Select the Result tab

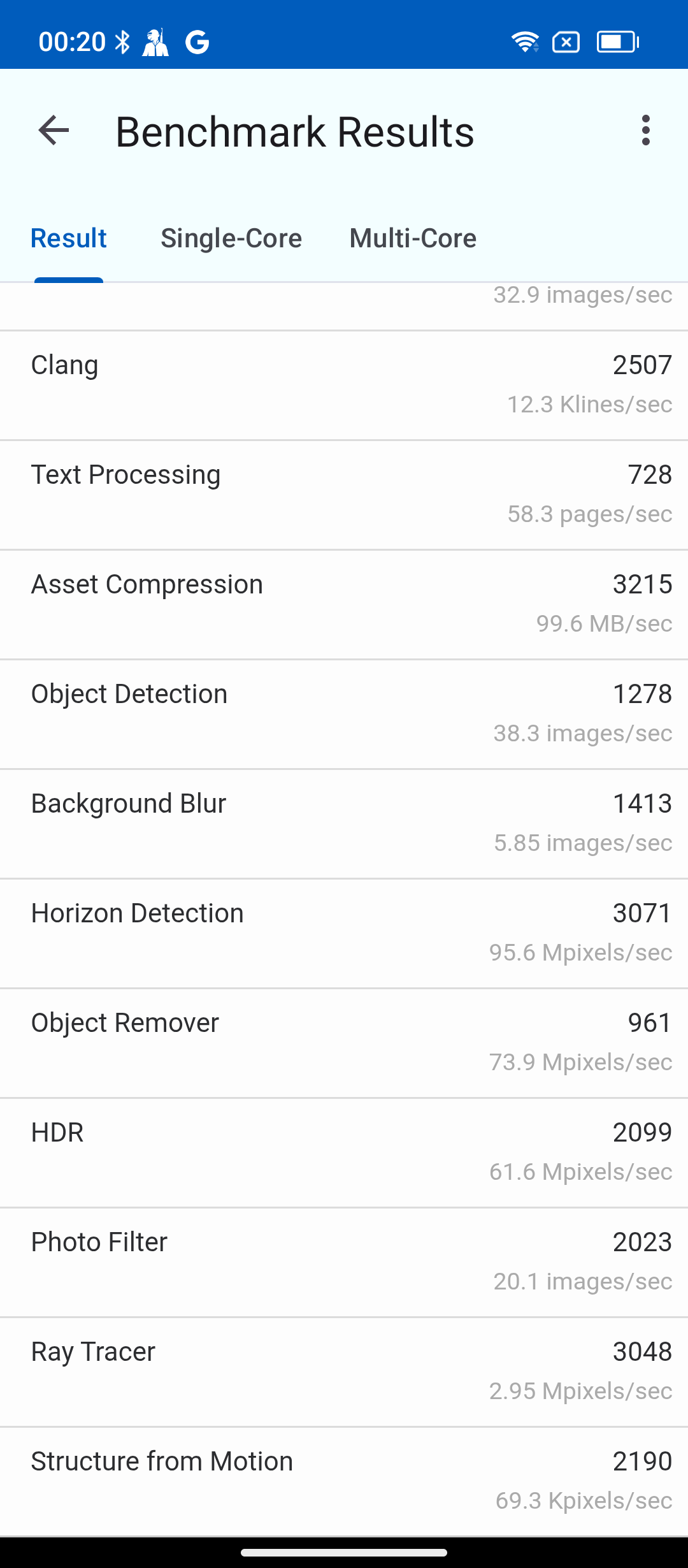[69, 238]
